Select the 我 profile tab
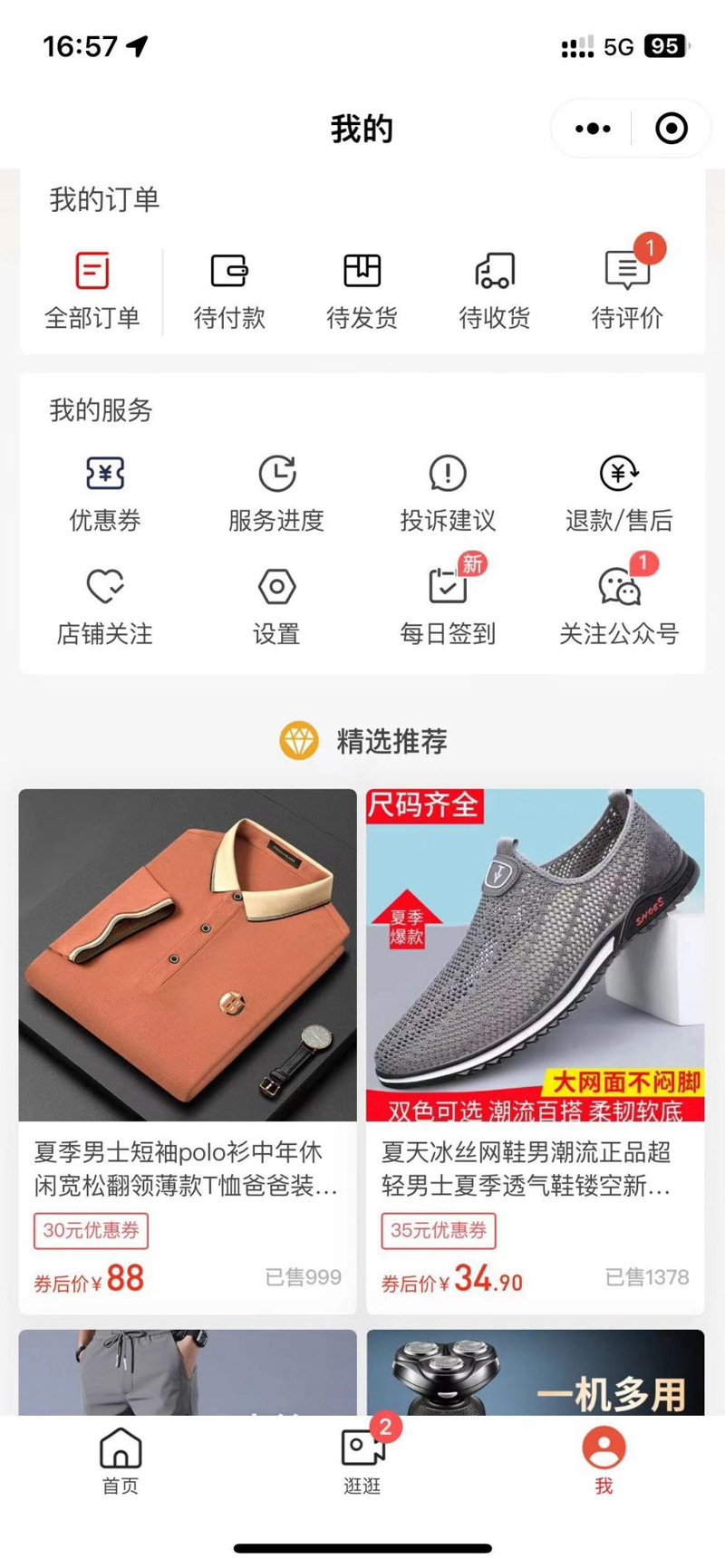The height and width of the screenshot is (1568, 725). 604,1460
